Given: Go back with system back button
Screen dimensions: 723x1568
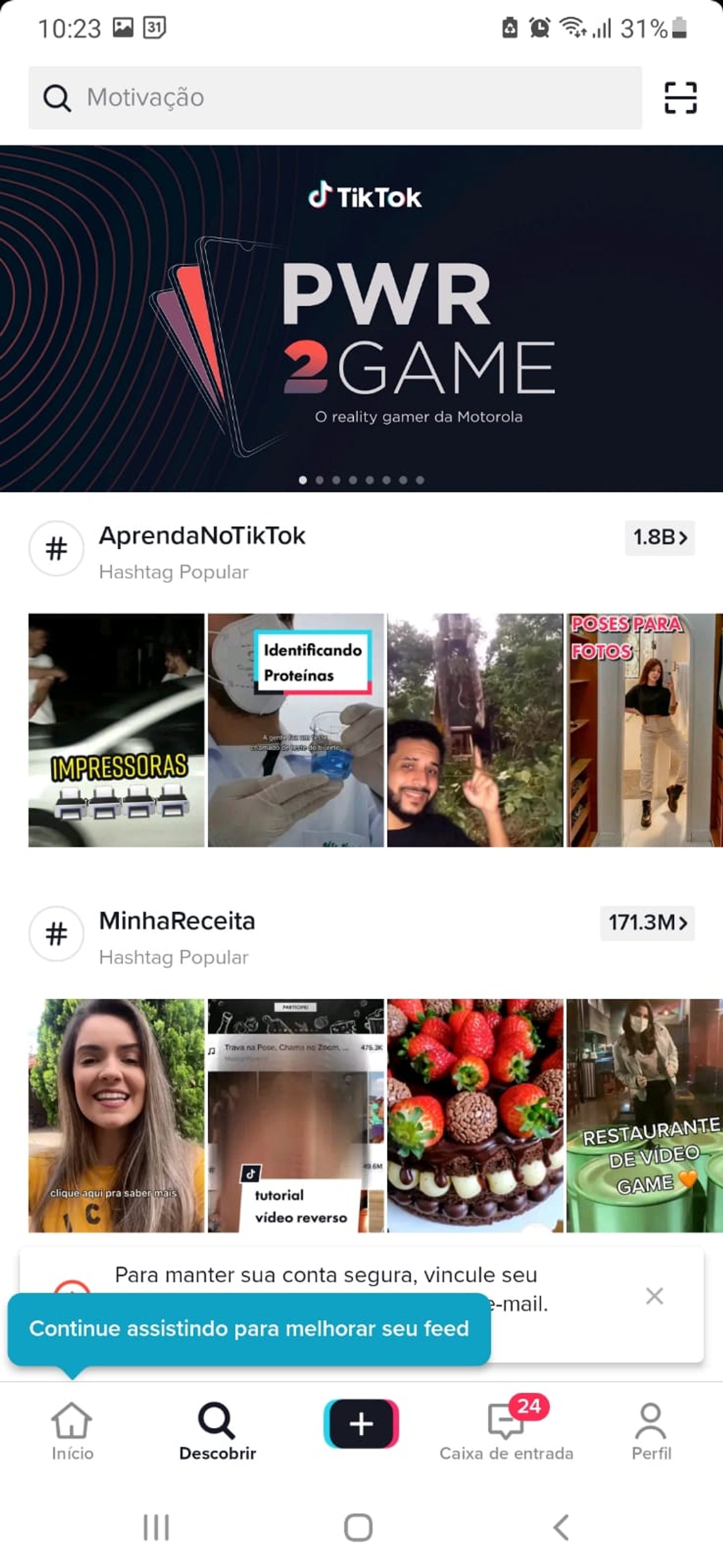Looking at the screenshot, I should coord(561,1527).
